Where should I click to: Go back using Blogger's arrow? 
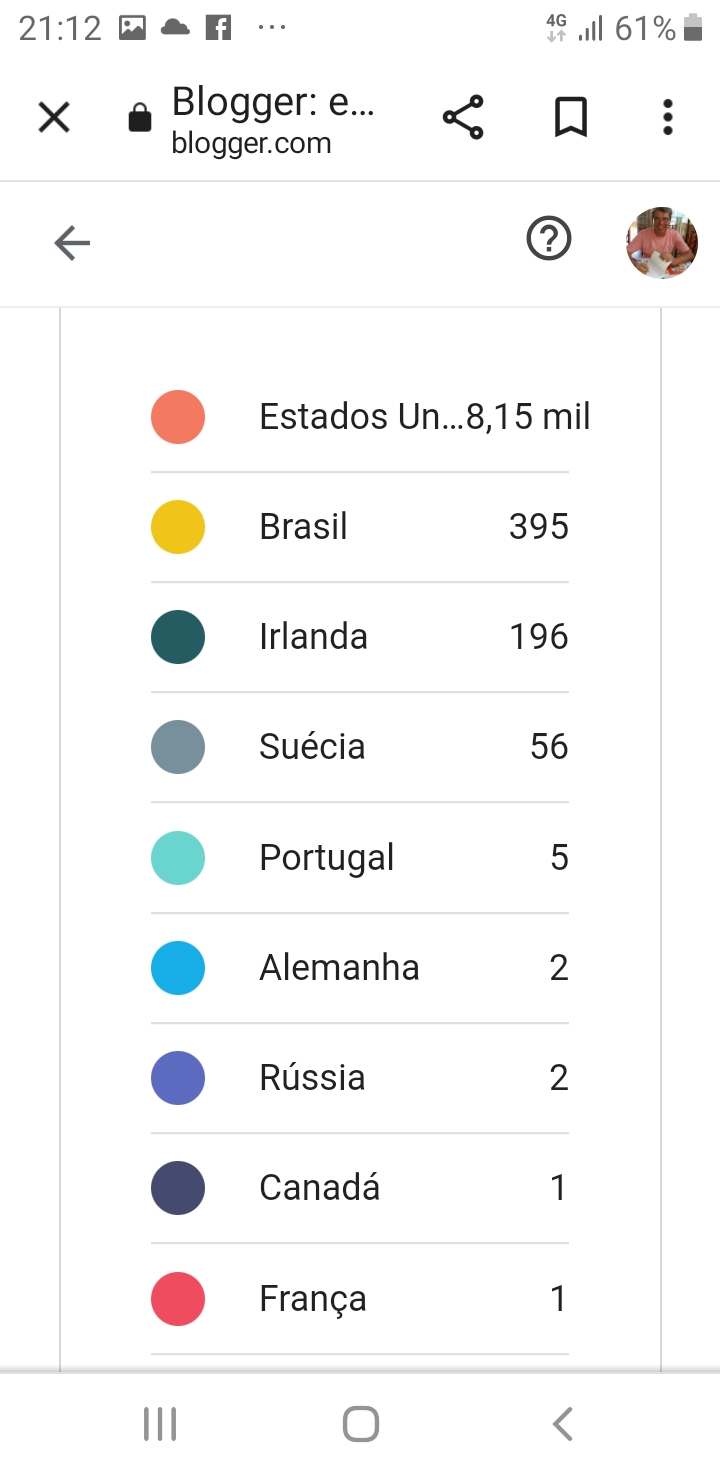72,242
